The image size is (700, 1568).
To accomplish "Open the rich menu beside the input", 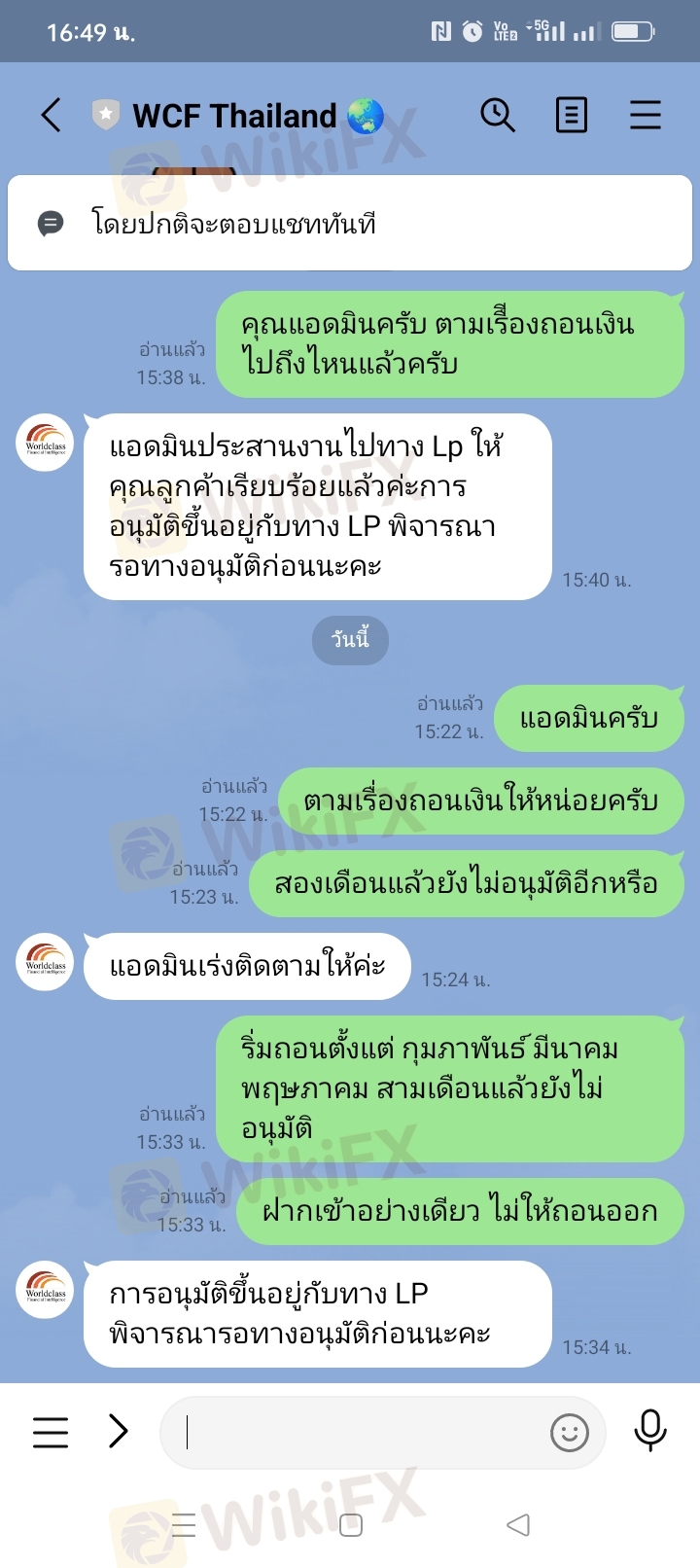I will point(51,1432).
